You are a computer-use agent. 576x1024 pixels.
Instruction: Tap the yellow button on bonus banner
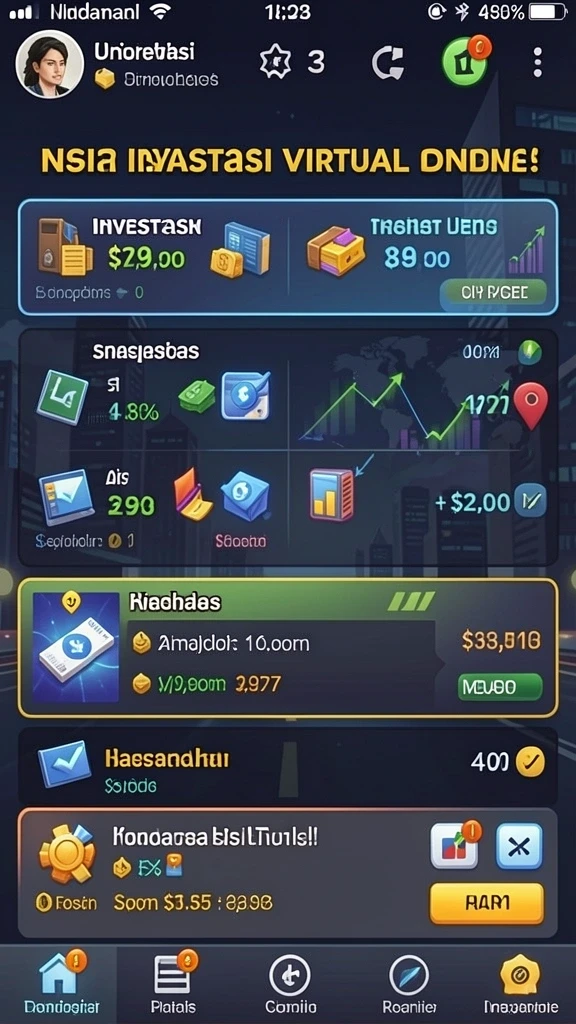coord(487,903)
